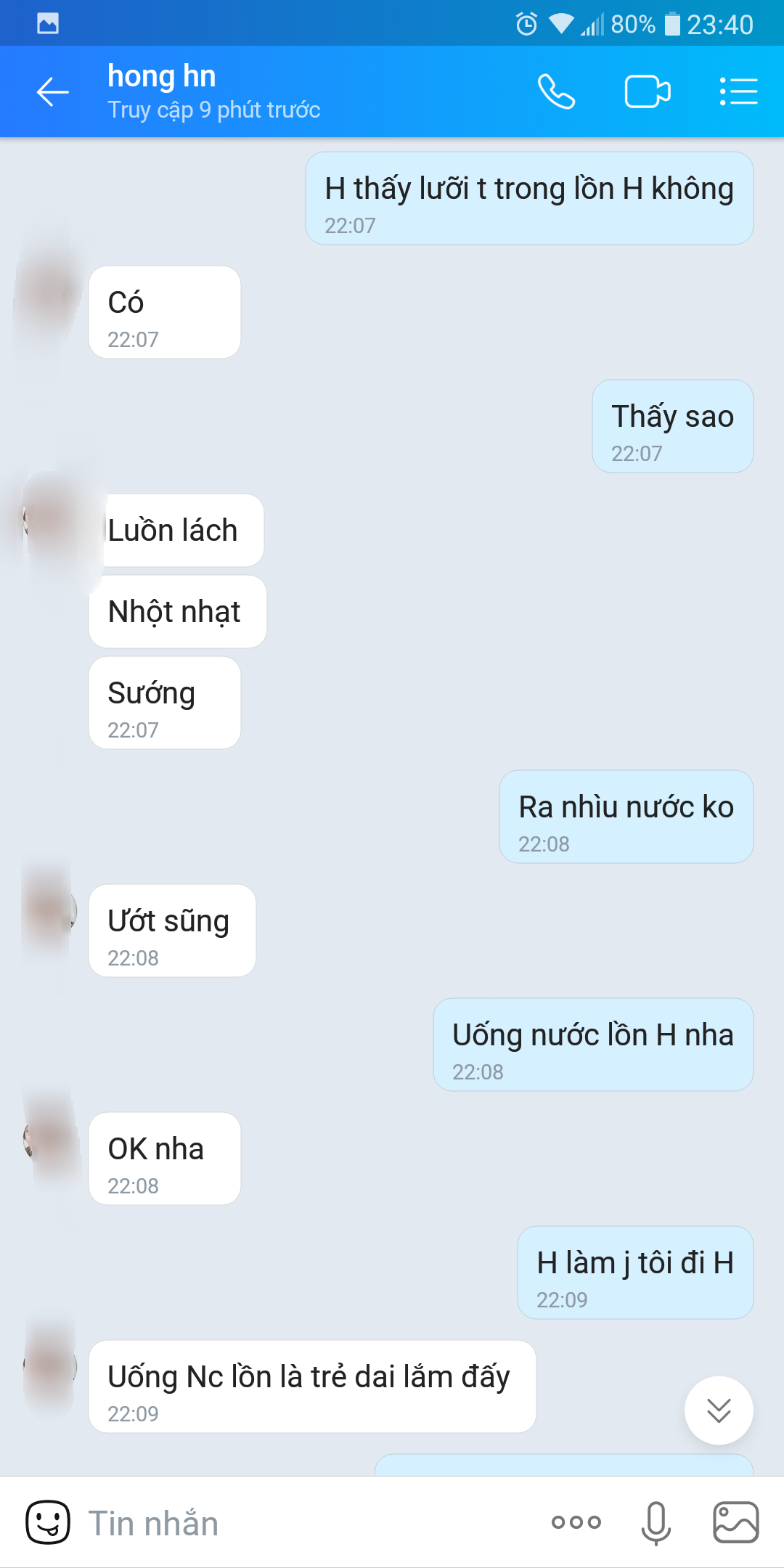
Task: Jump to the latest messages
Action: pos(718,1410)
